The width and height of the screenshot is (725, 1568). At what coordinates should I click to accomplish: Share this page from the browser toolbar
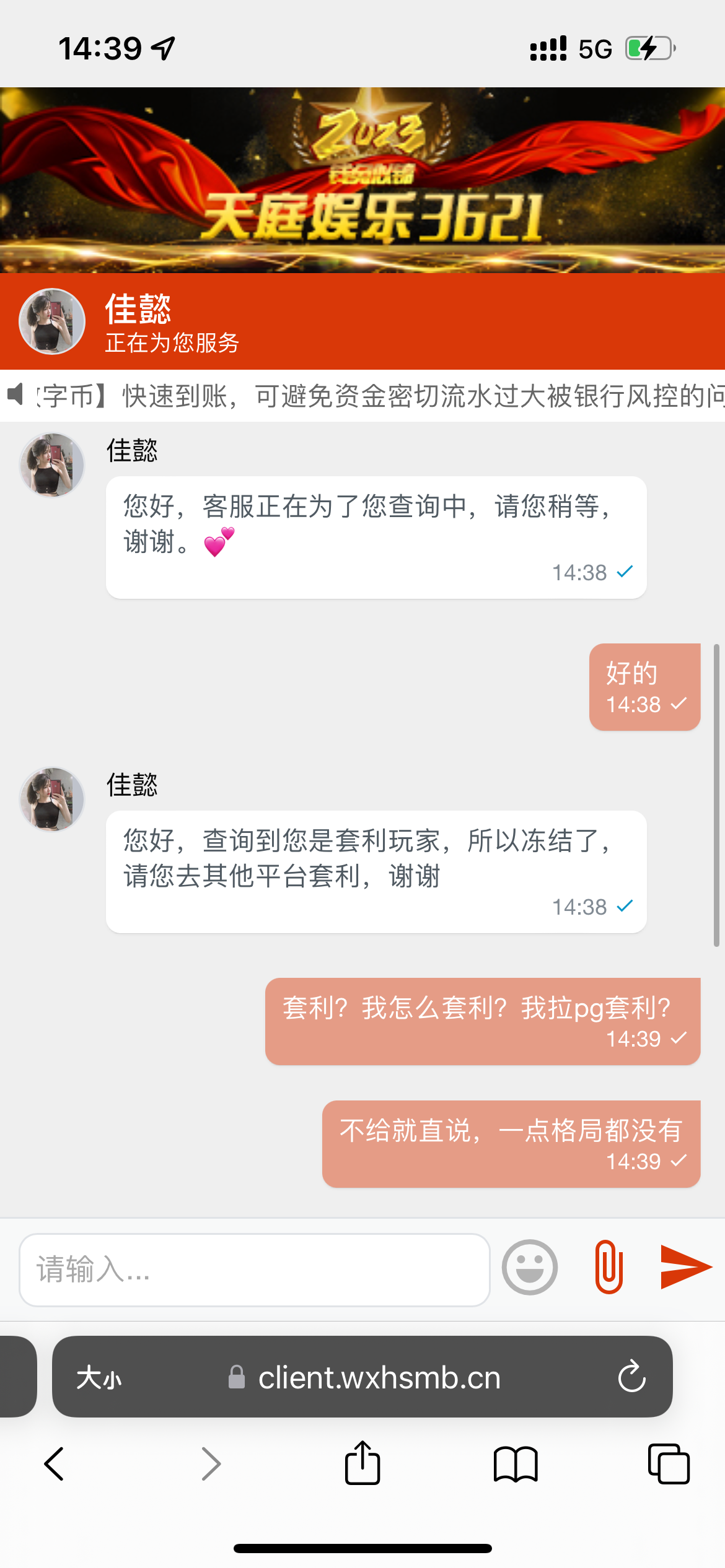362,1463
